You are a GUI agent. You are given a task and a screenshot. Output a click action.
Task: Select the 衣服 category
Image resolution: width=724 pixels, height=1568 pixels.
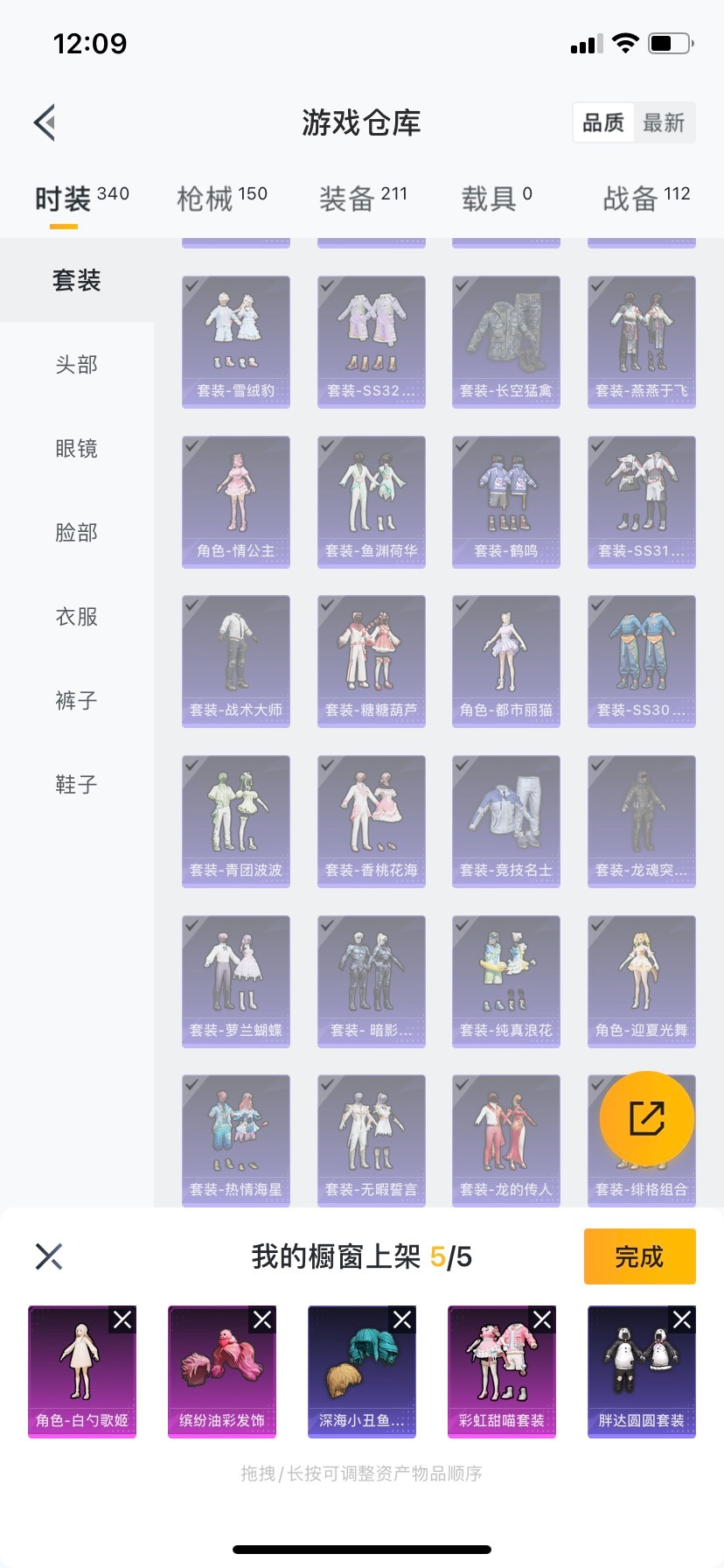(77, 617)
